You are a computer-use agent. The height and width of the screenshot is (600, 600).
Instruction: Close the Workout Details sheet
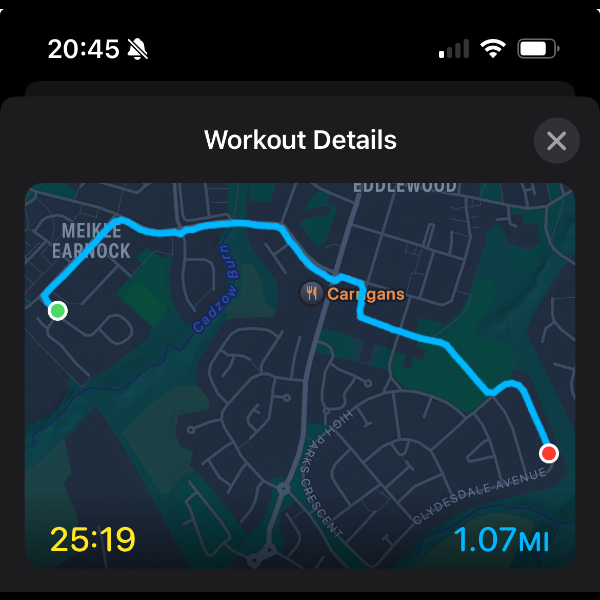click(556, 141)
